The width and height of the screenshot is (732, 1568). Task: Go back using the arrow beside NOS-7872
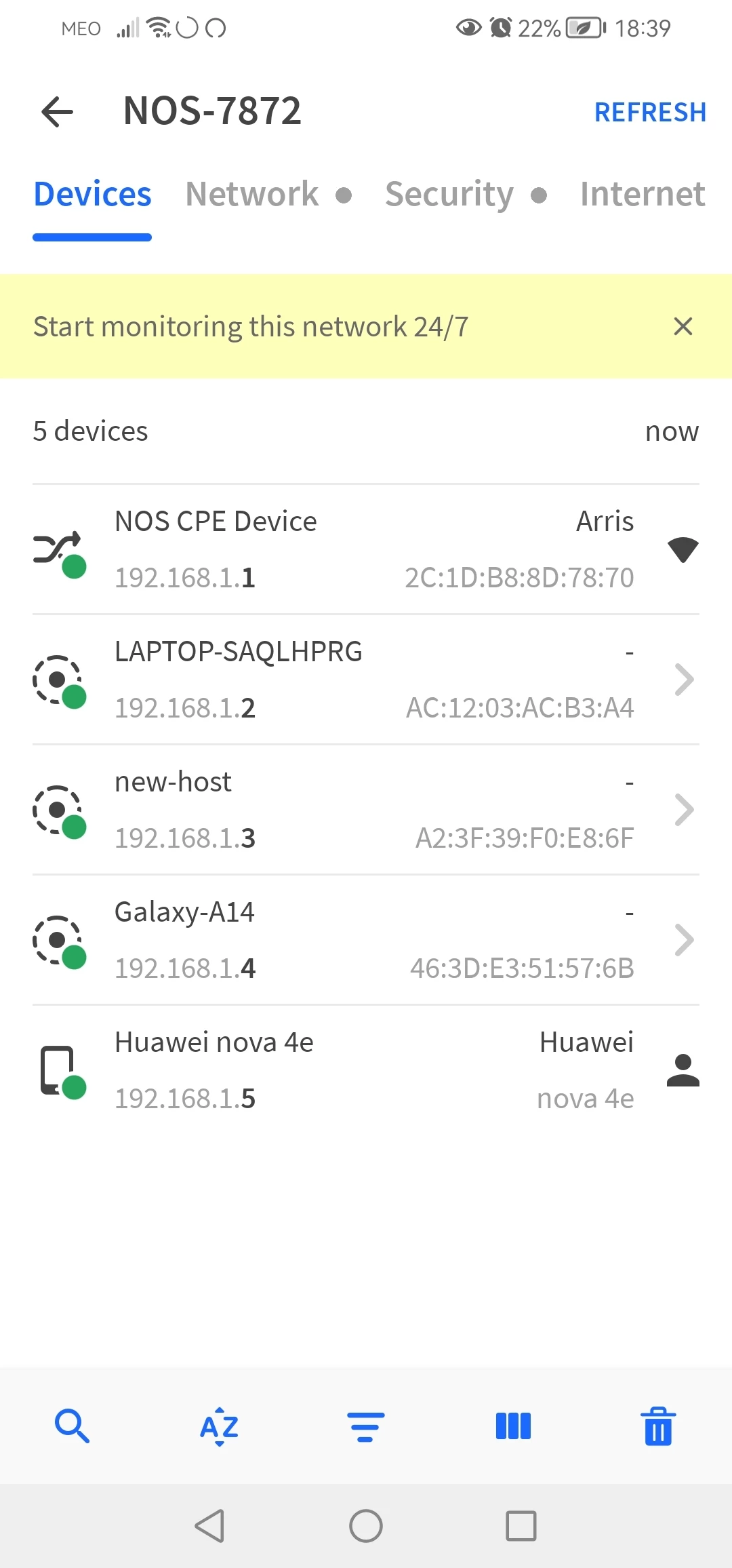[x=58, y=112]
